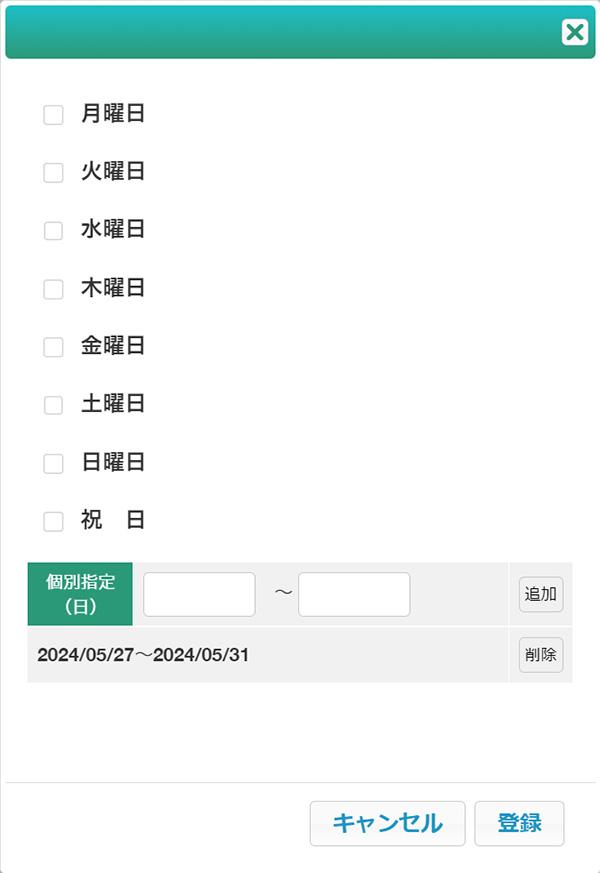
Task: Tap the end date field after the tilde
Action: pos(354,594)
